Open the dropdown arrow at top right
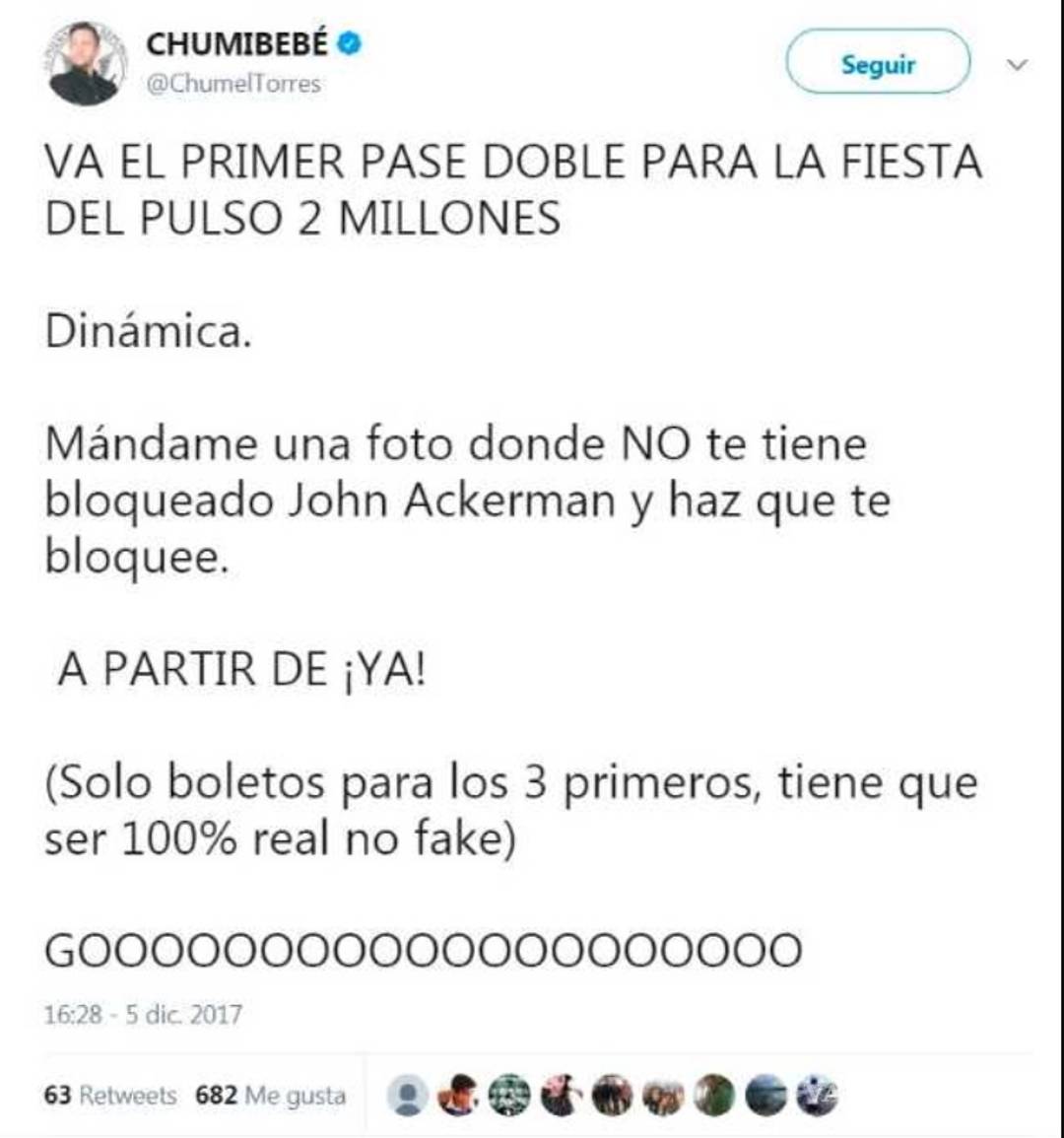Screen dimensions: 1064x1138 coord(1016,64)
